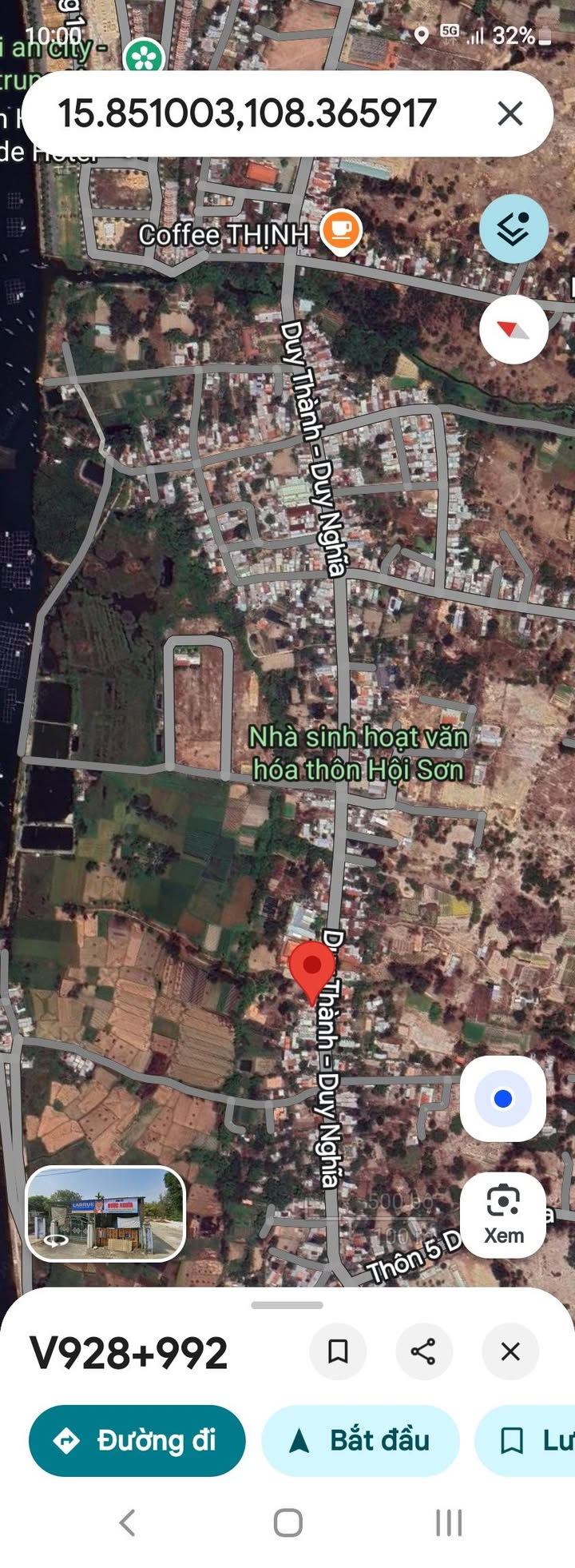575x1568 pixels.
Task: Go back with system back button
Action: (x=127, y=1522)
